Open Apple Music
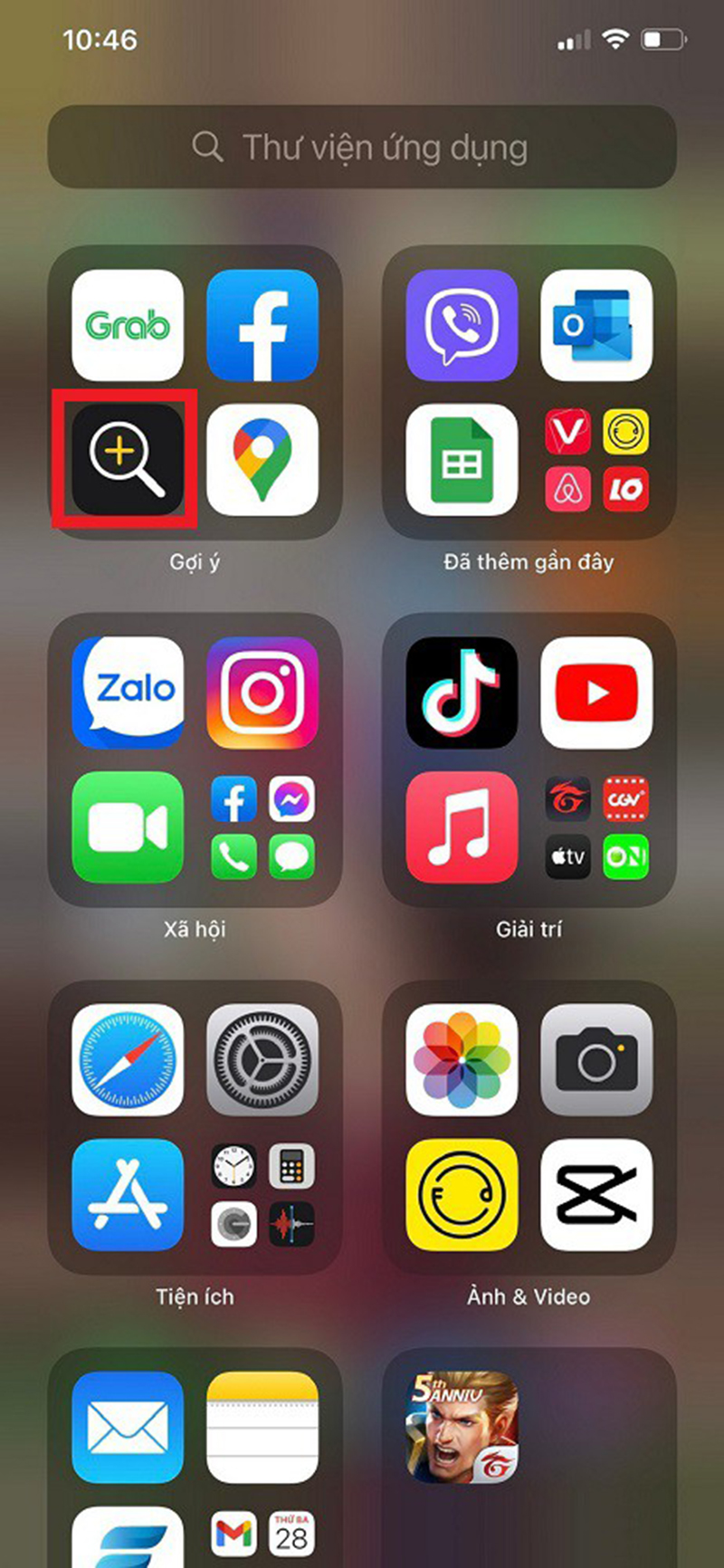This screenshot has height=1568, width=724. pos(461,826)
